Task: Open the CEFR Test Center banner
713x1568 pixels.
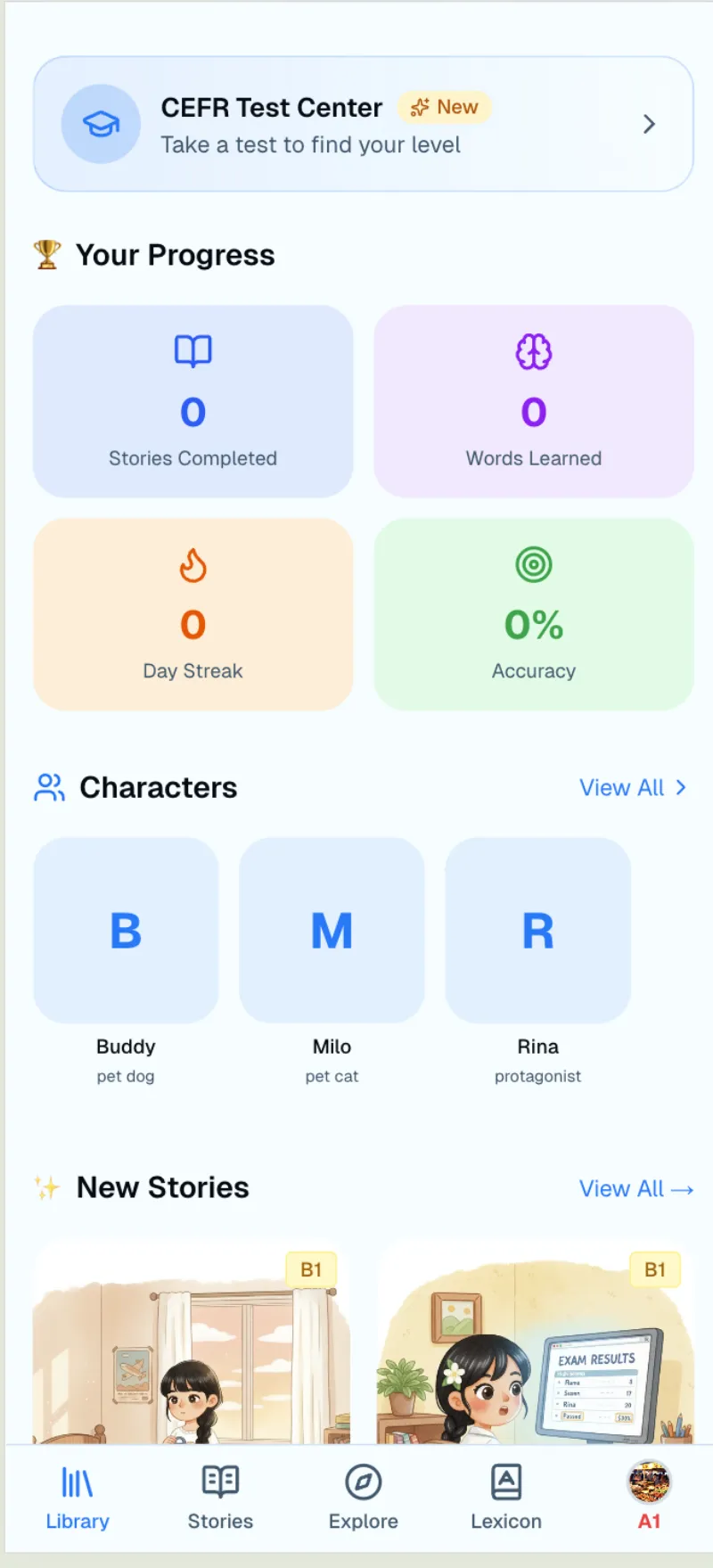Action: [x=363, y=124]
